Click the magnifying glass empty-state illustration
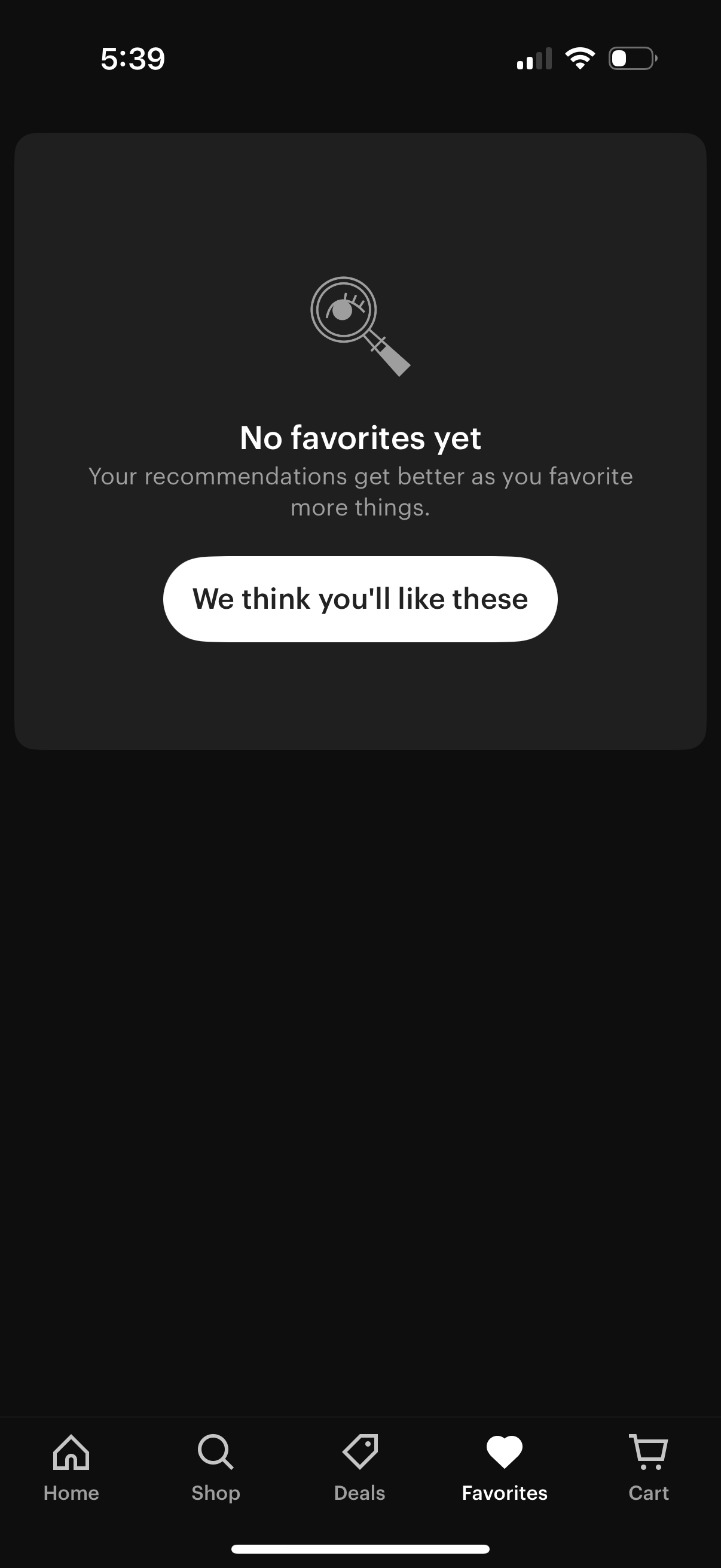 coord(360,326)
